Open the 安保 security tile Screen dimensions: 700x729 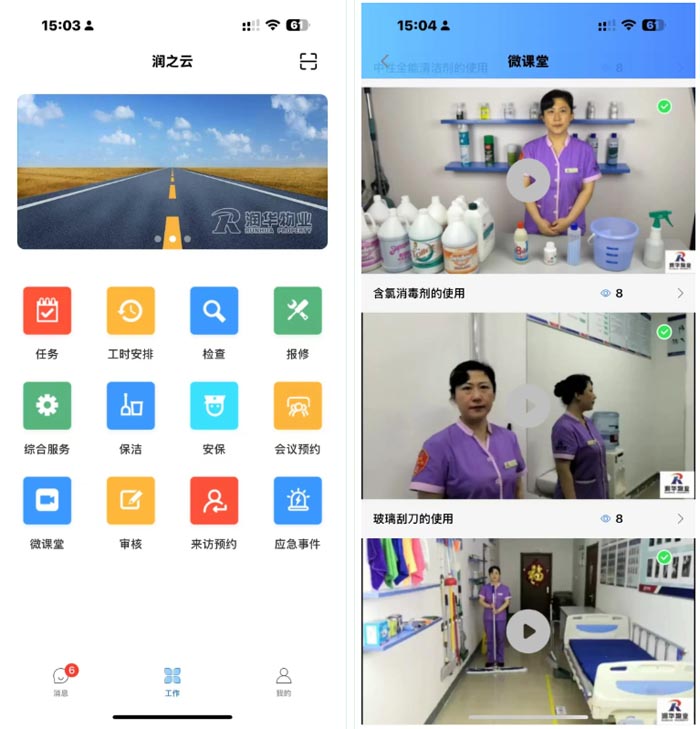[x=214, y=406]
